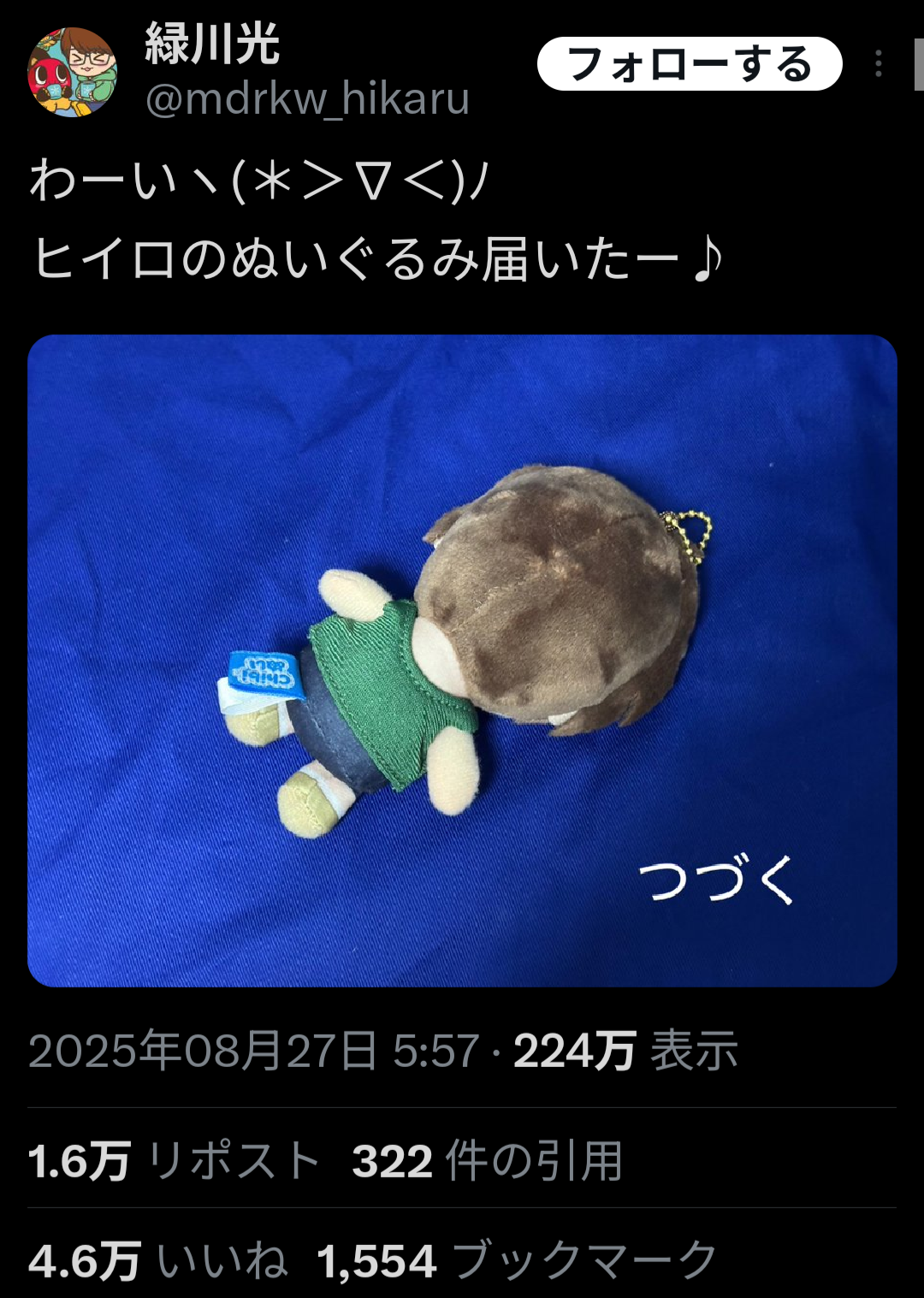The height and width of the screenshot is (1298, 924).
Task: Open profile via @mdrkw_hikaru handle
Action: coord(307,99)
